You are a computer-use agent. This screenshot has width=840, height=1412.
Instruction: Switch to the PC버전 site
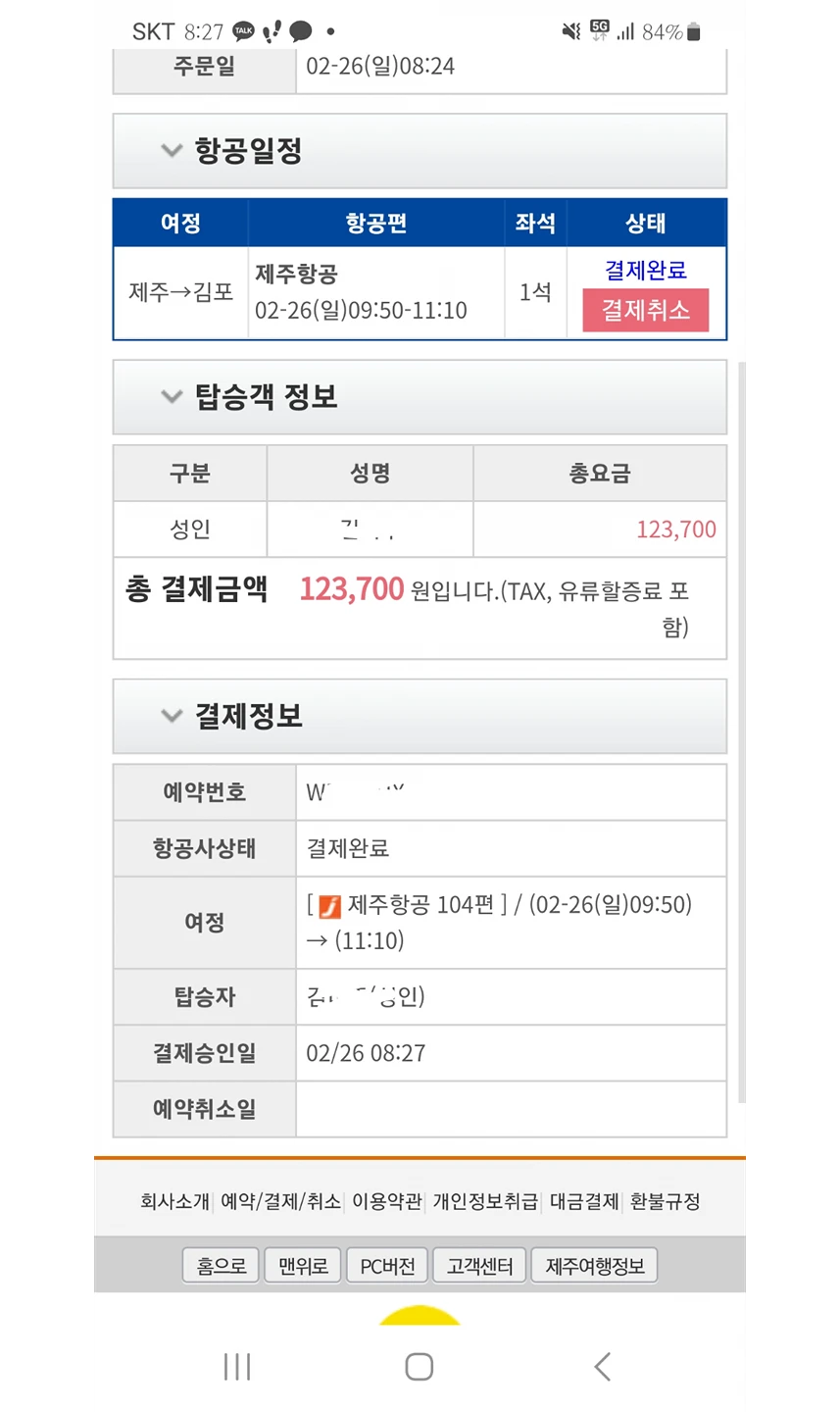(387, 1266)
